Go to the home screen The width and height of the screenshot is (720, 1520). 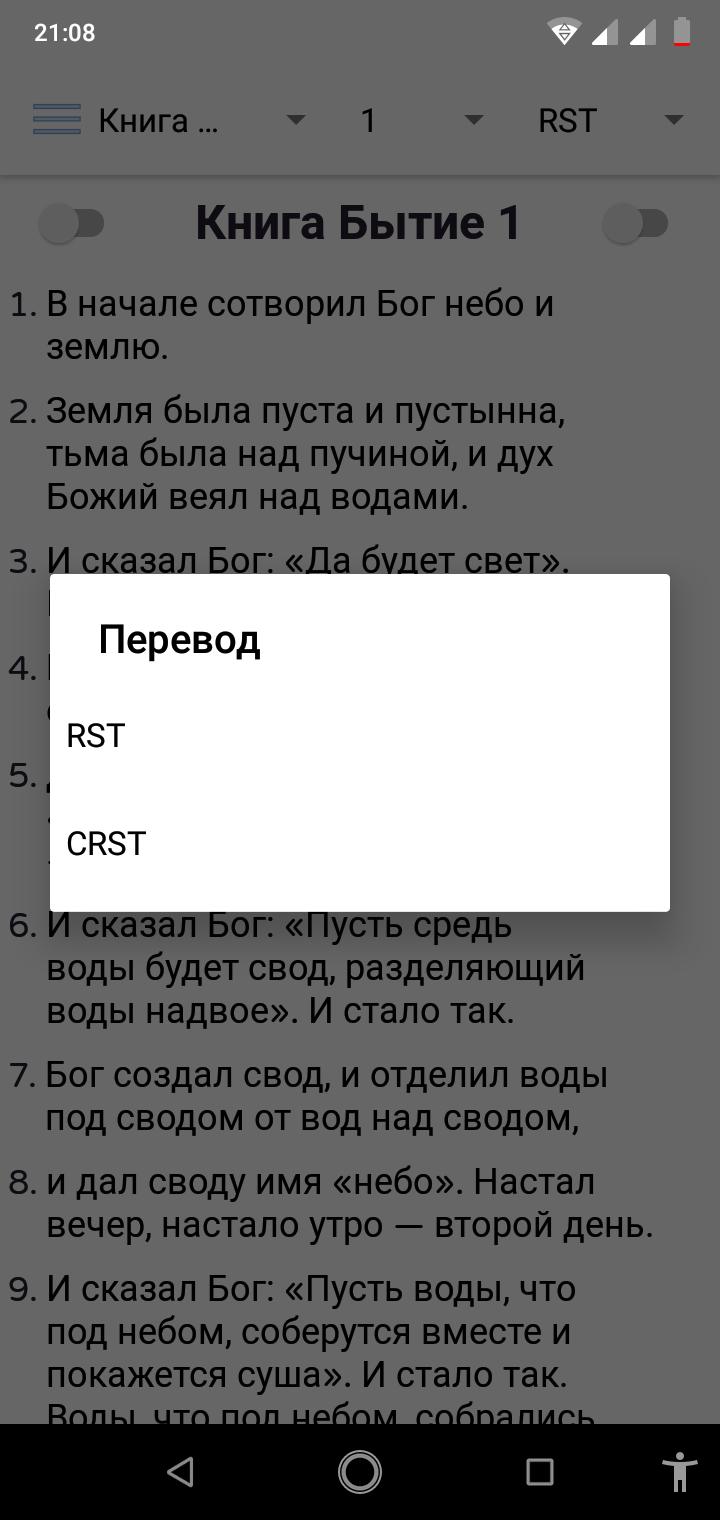[360, 1471]
